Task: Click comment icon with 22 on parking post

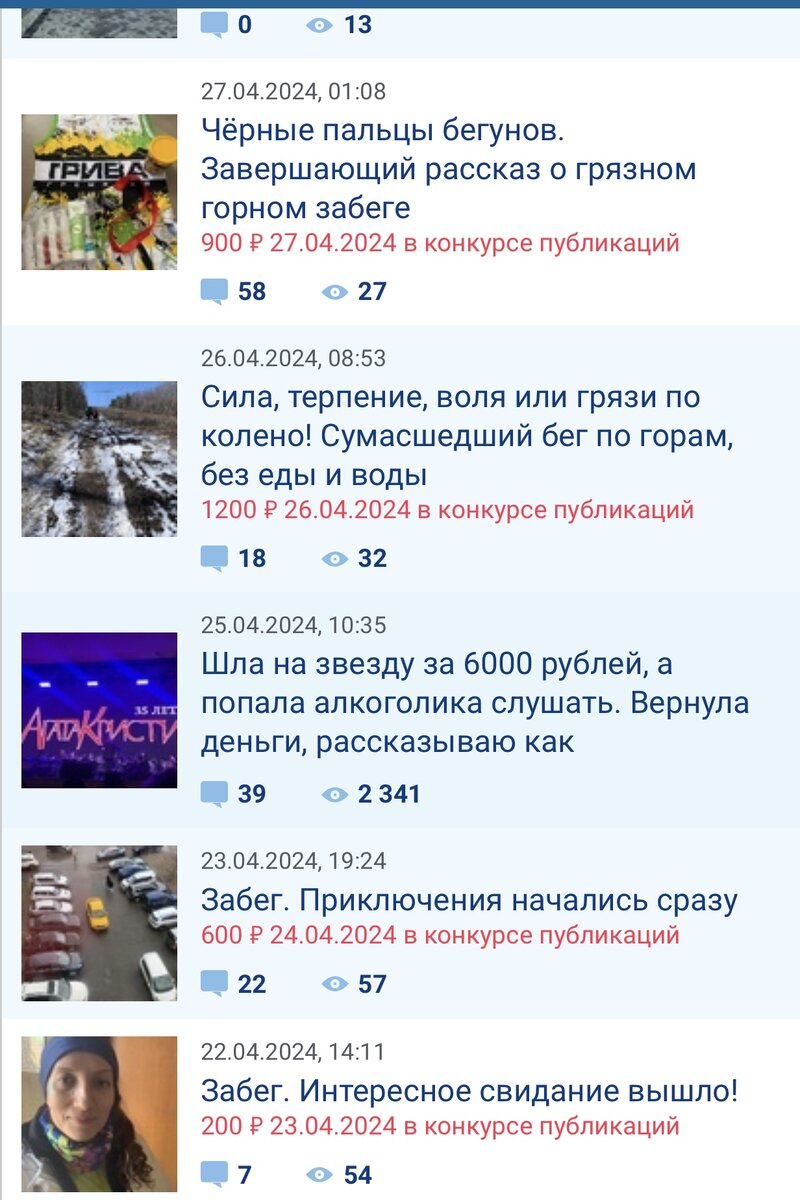Action: pyautogui.click(x=213, y=984)
